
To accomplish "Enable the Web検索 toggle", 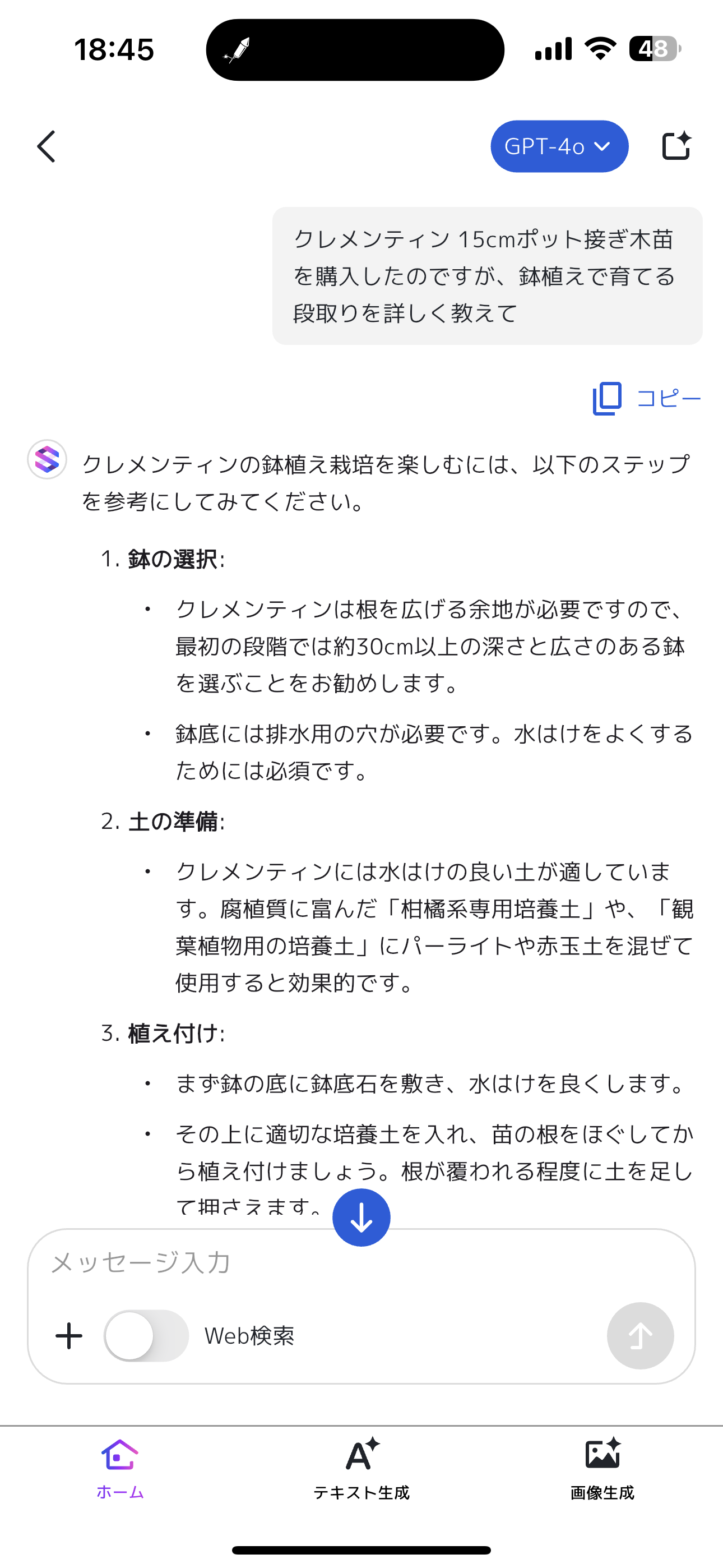I will (x=147, y=1336).
